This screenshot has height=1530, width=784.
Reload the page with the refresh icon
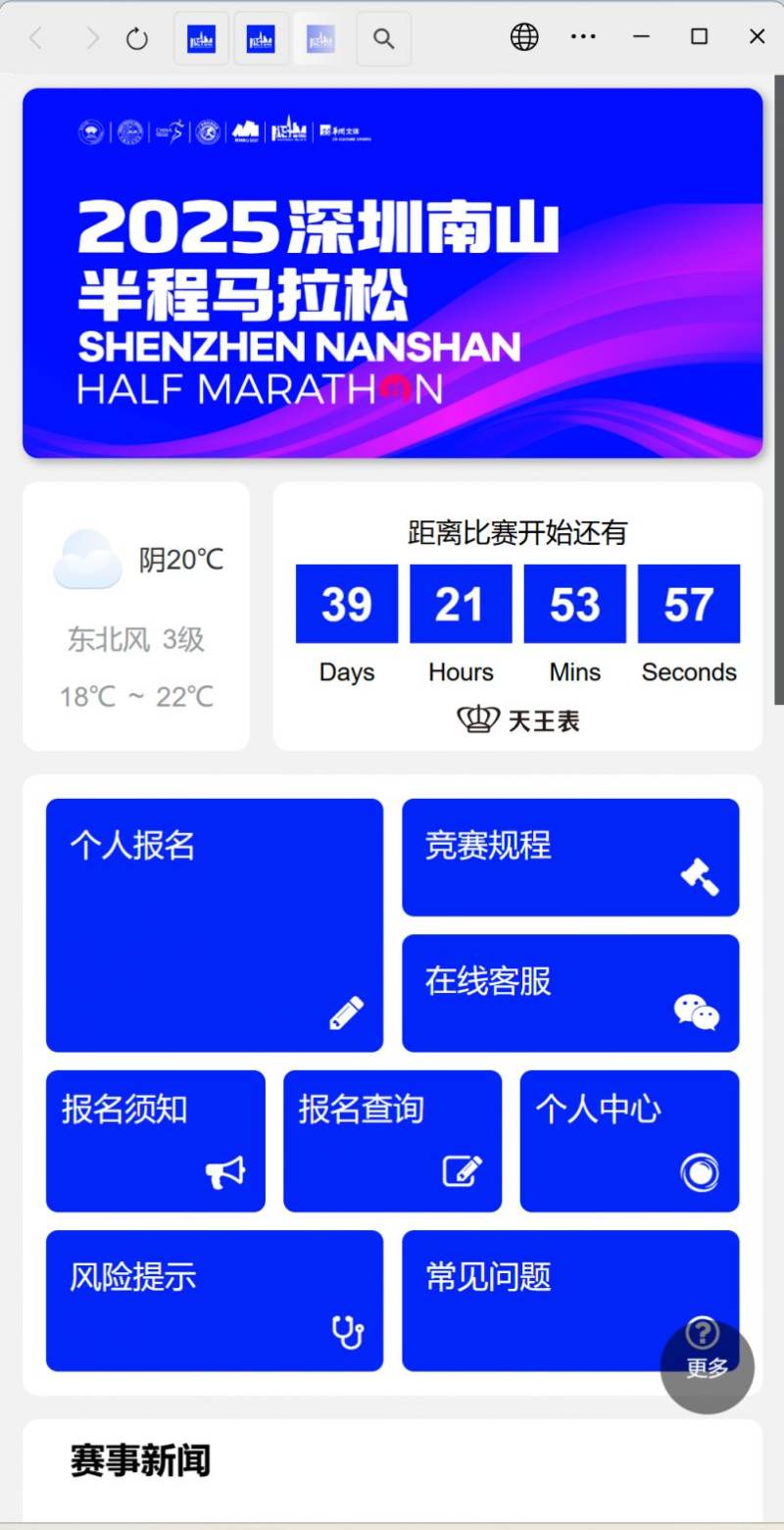tap(136, 38)
